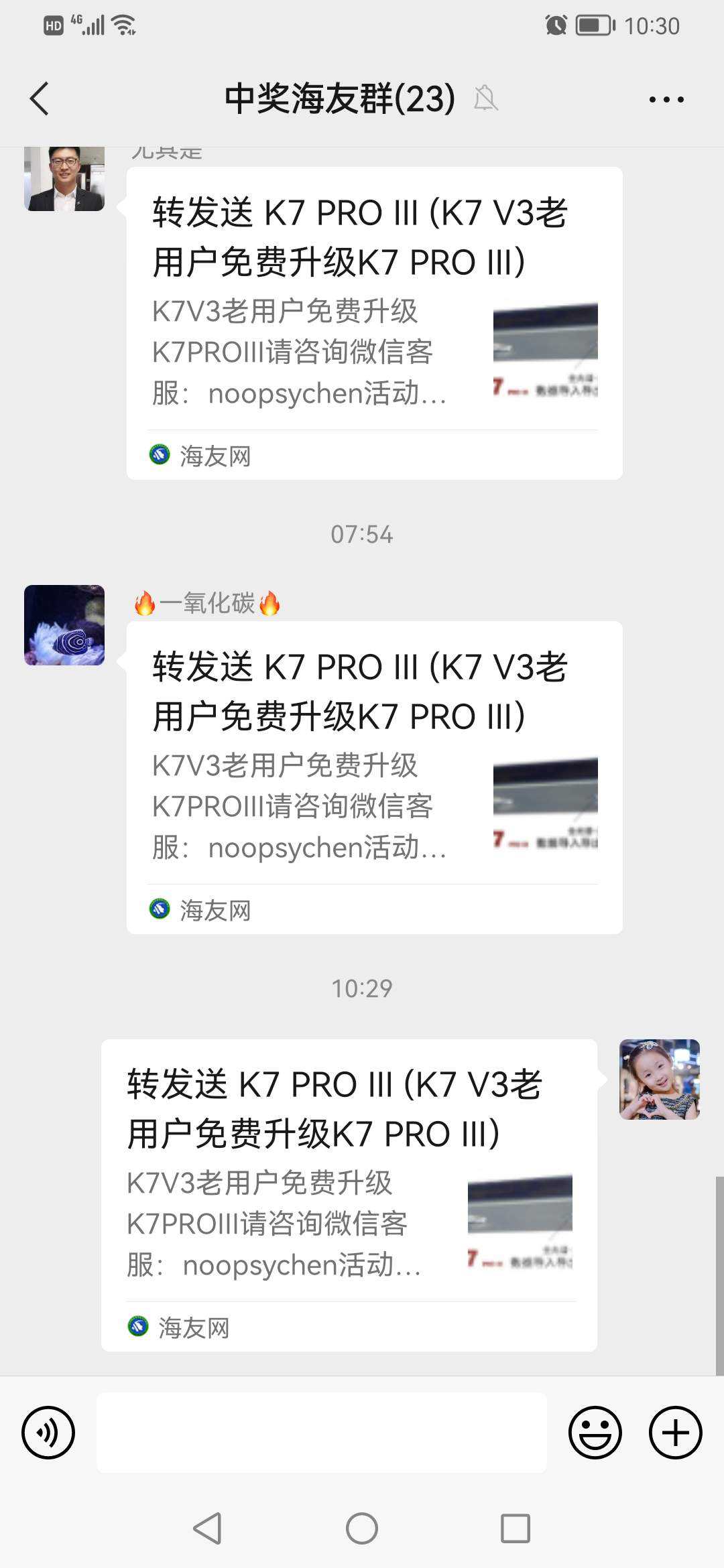The image size is (724, 1568).
Task: Switch to voice message input
Action: 48,1433
